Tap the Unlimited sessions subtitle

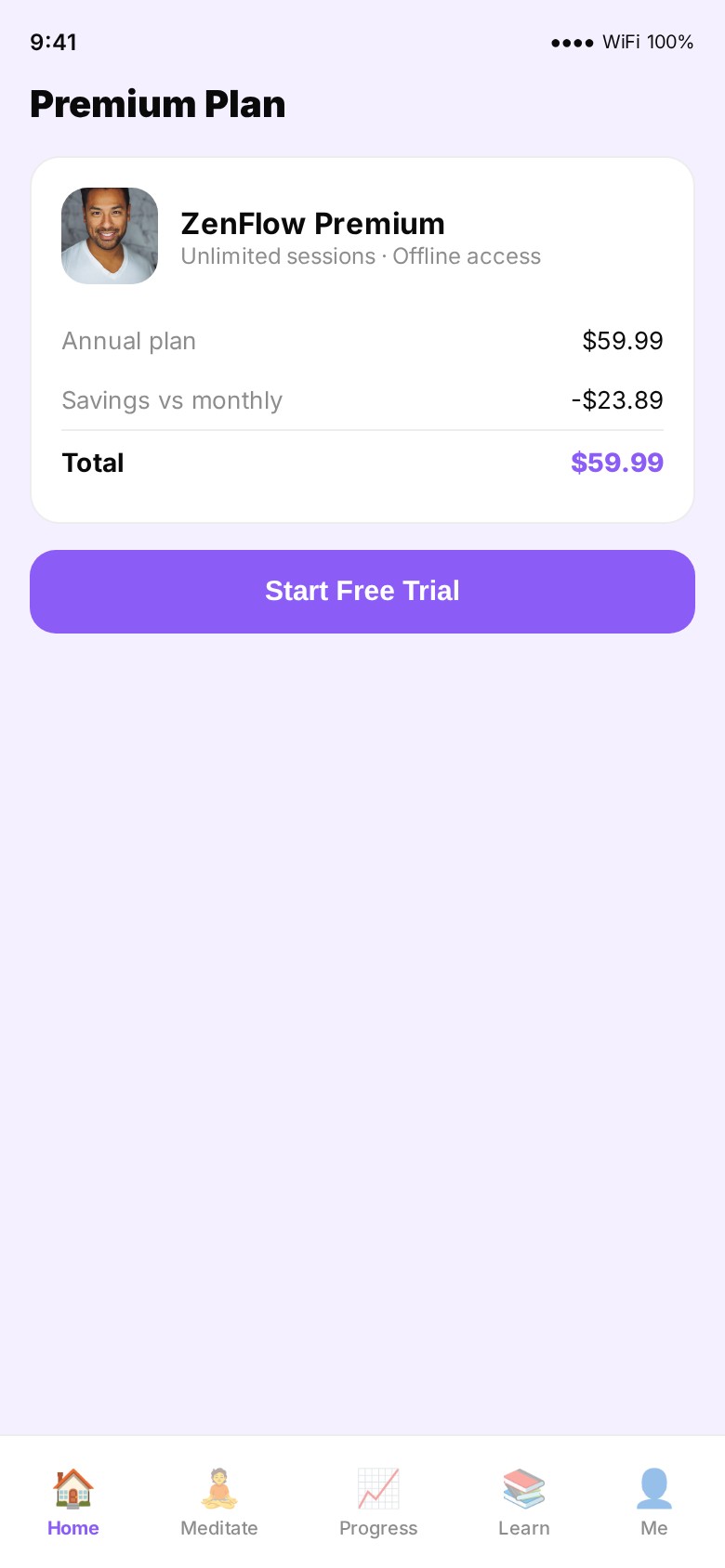(360, 256)
